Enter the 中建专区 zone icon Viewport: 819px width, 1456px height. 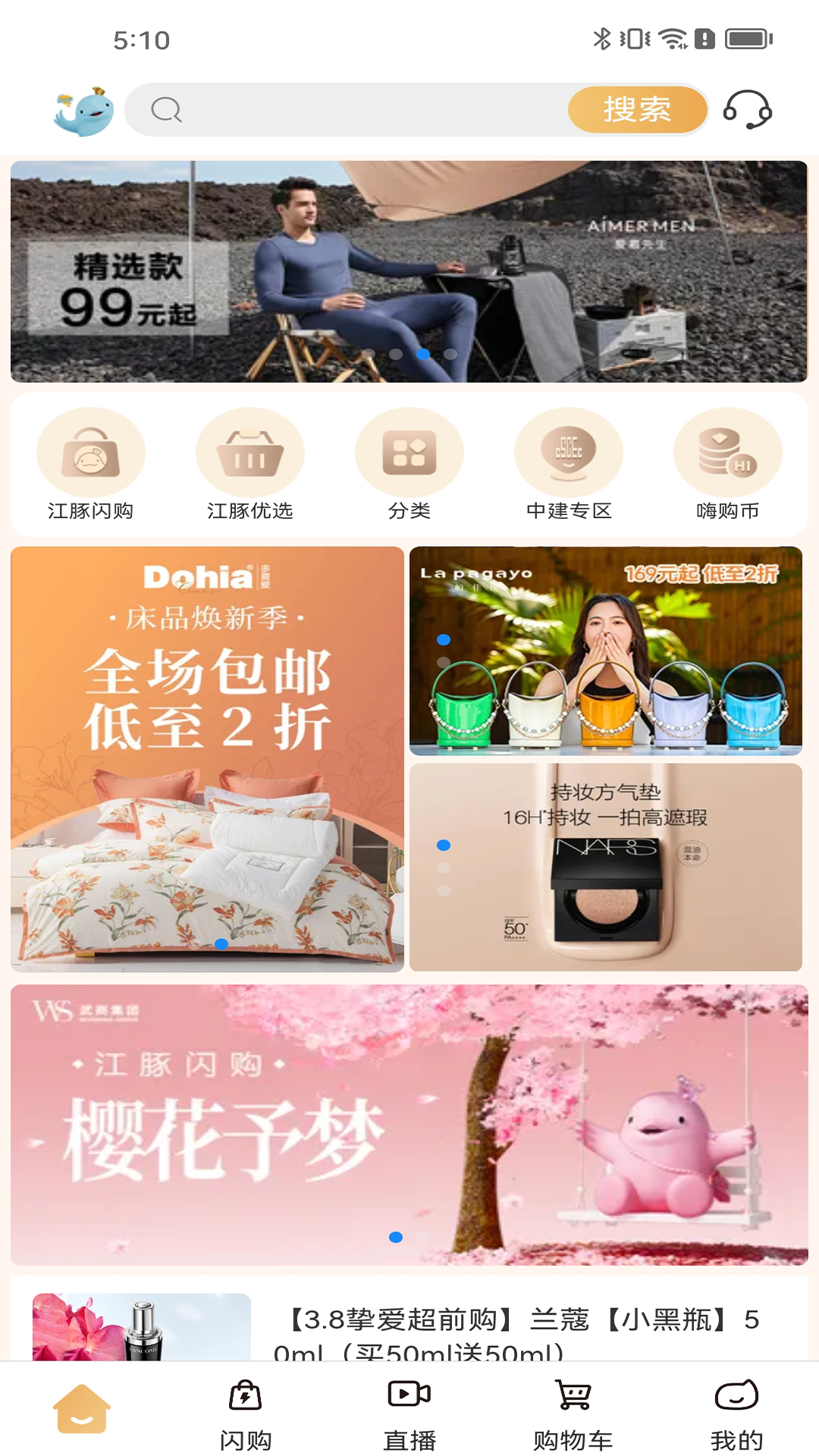click(x=569, y=451)
